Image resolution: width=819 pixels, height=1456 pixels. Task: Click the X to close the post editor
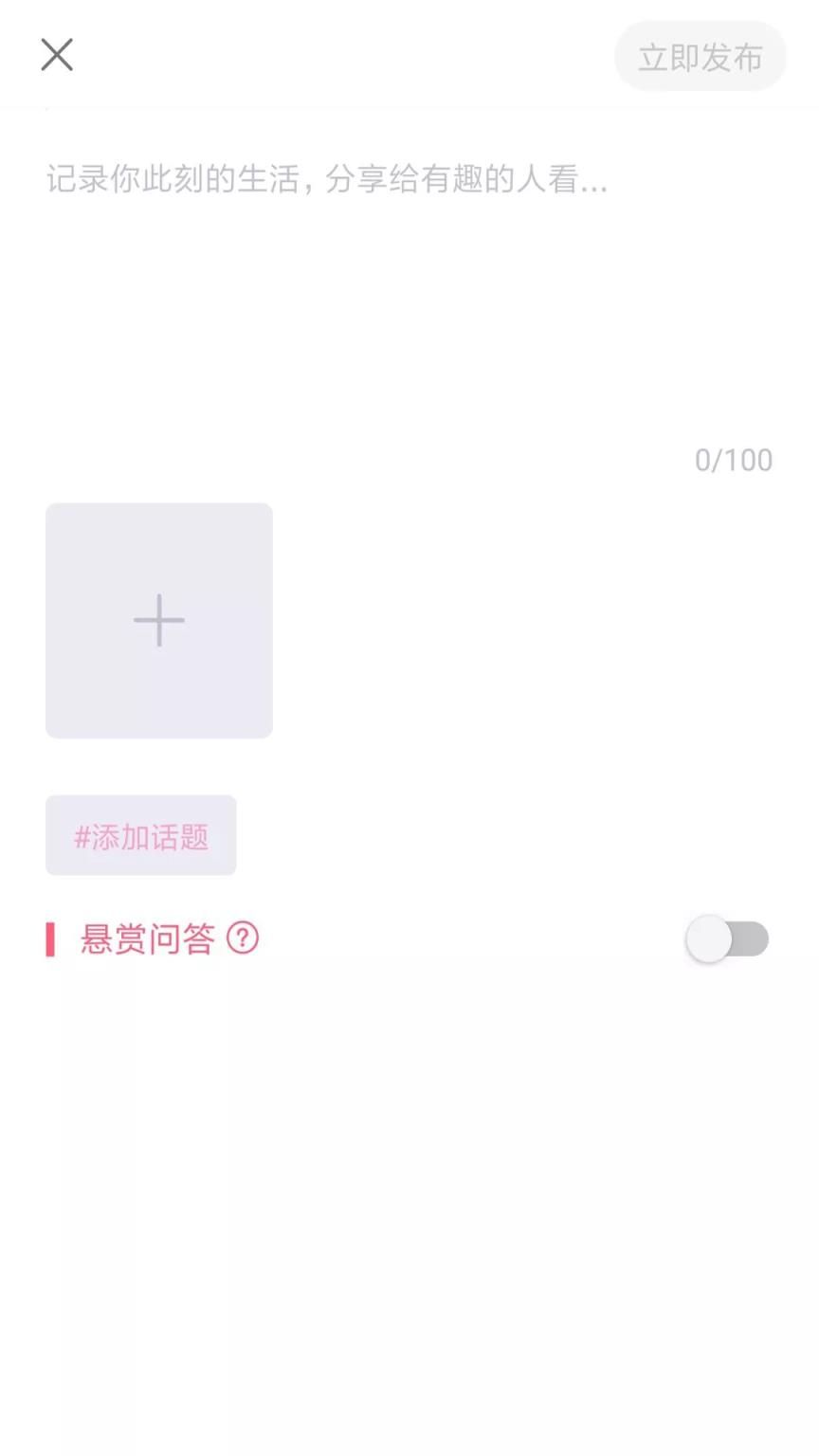tap(56, 54)
